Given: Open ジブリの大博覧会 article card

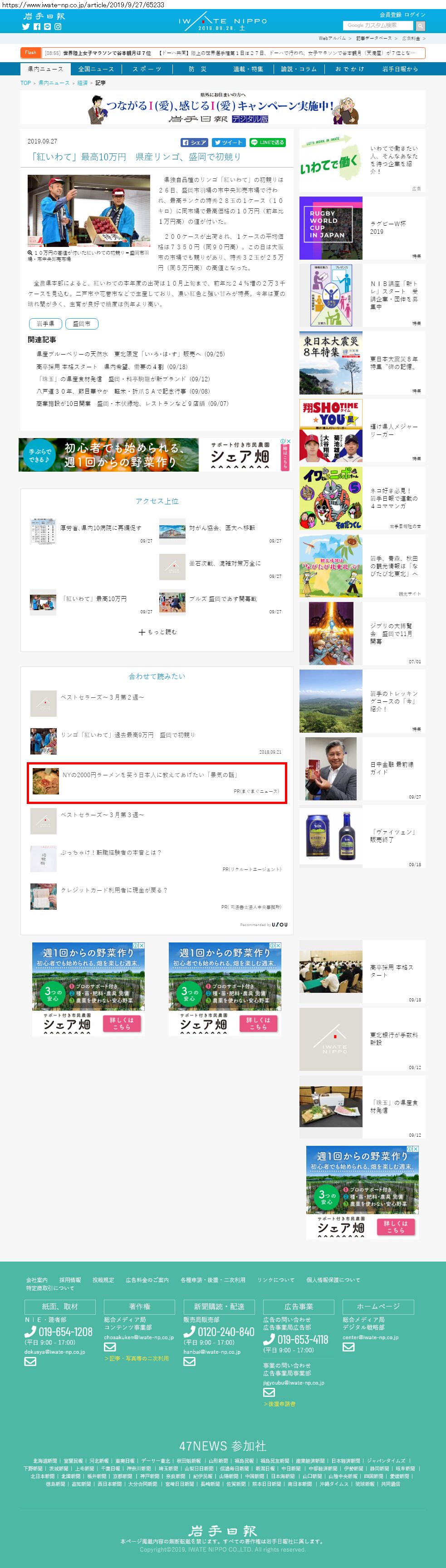Looking at the screenshot, I should tap(362, 633).
